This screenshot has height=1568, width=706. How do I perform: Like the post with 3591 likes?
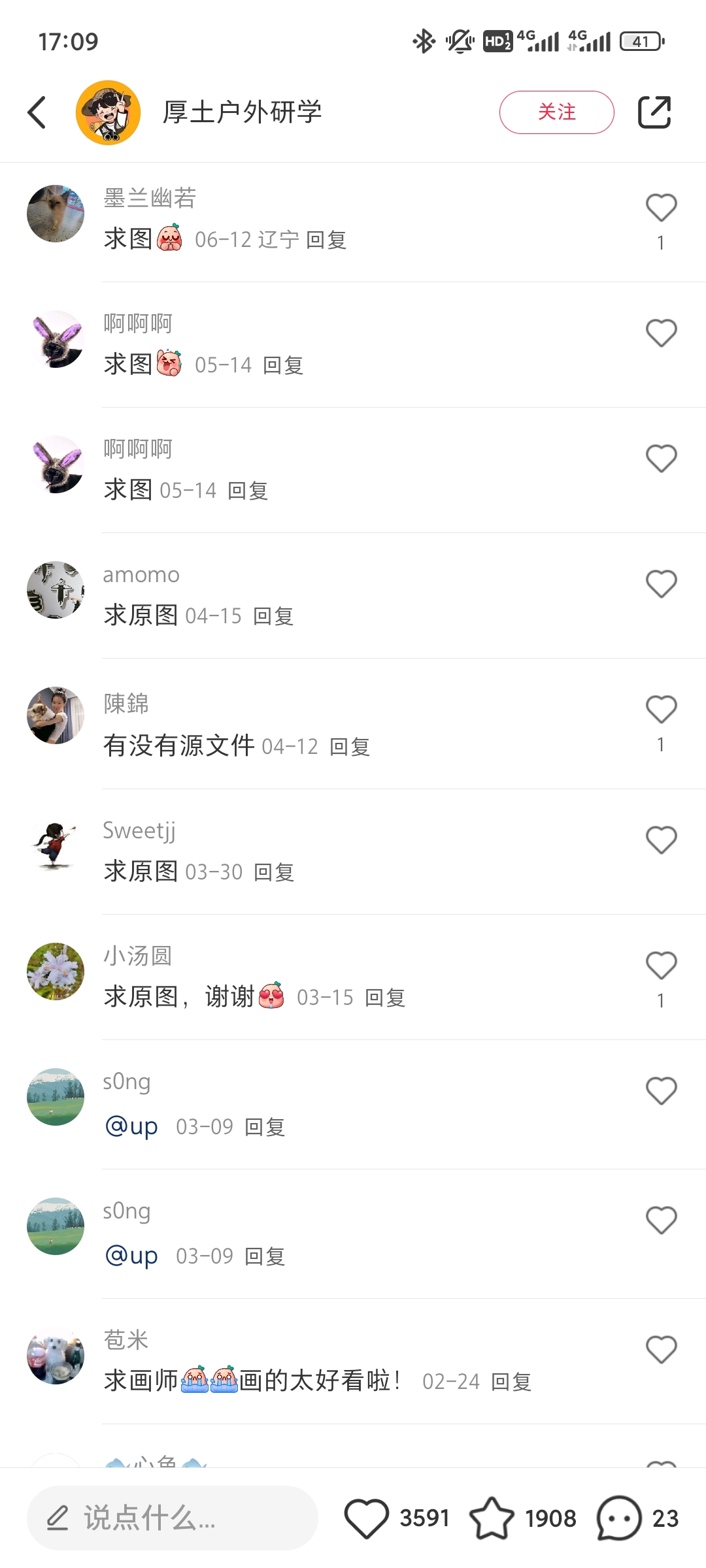367,1518
